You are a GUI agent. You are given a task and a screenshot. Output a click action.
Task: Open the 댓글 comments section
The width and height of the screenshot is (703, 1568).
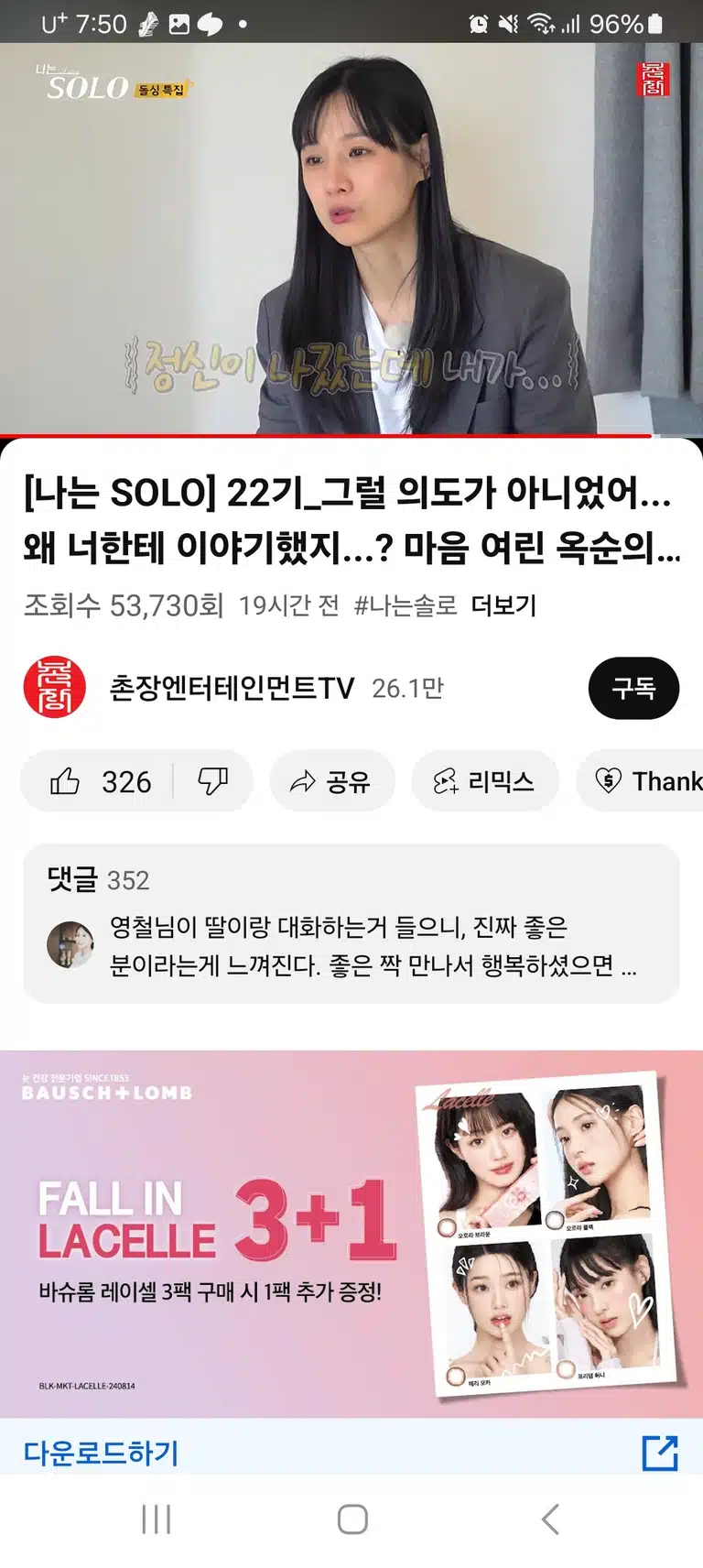351,923
